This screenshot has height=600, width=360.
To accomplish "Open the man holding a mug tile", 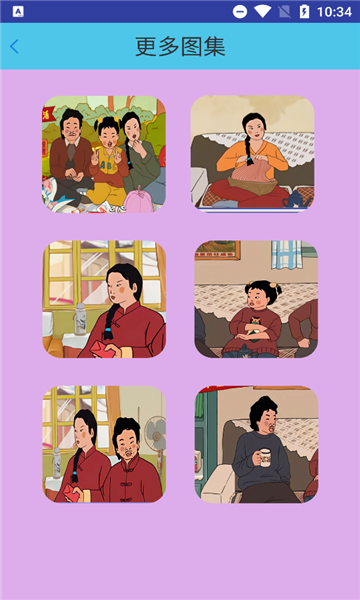I will (x=256, y=444).
